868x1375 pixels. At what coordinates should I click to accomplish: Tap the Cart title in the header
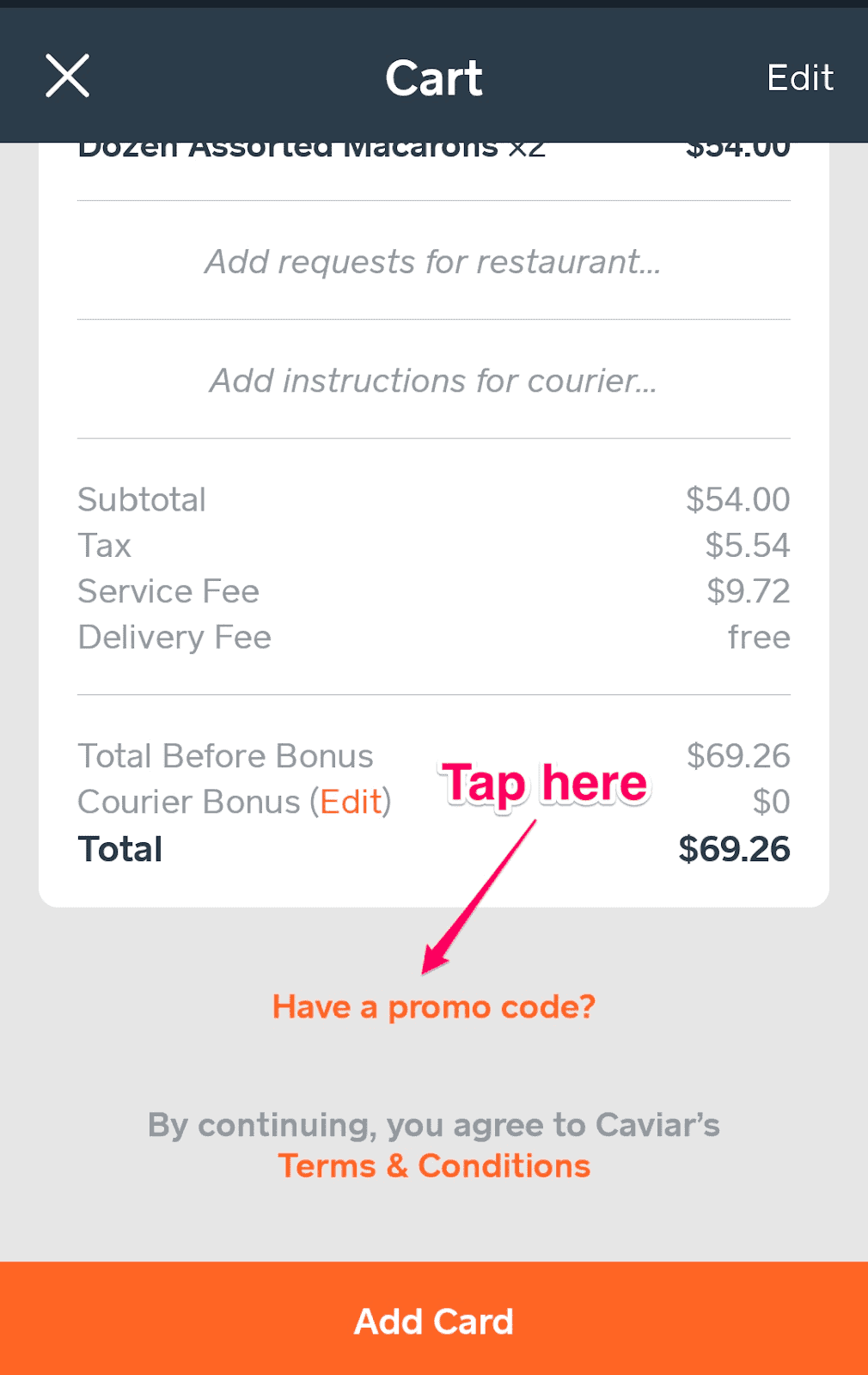434,77
